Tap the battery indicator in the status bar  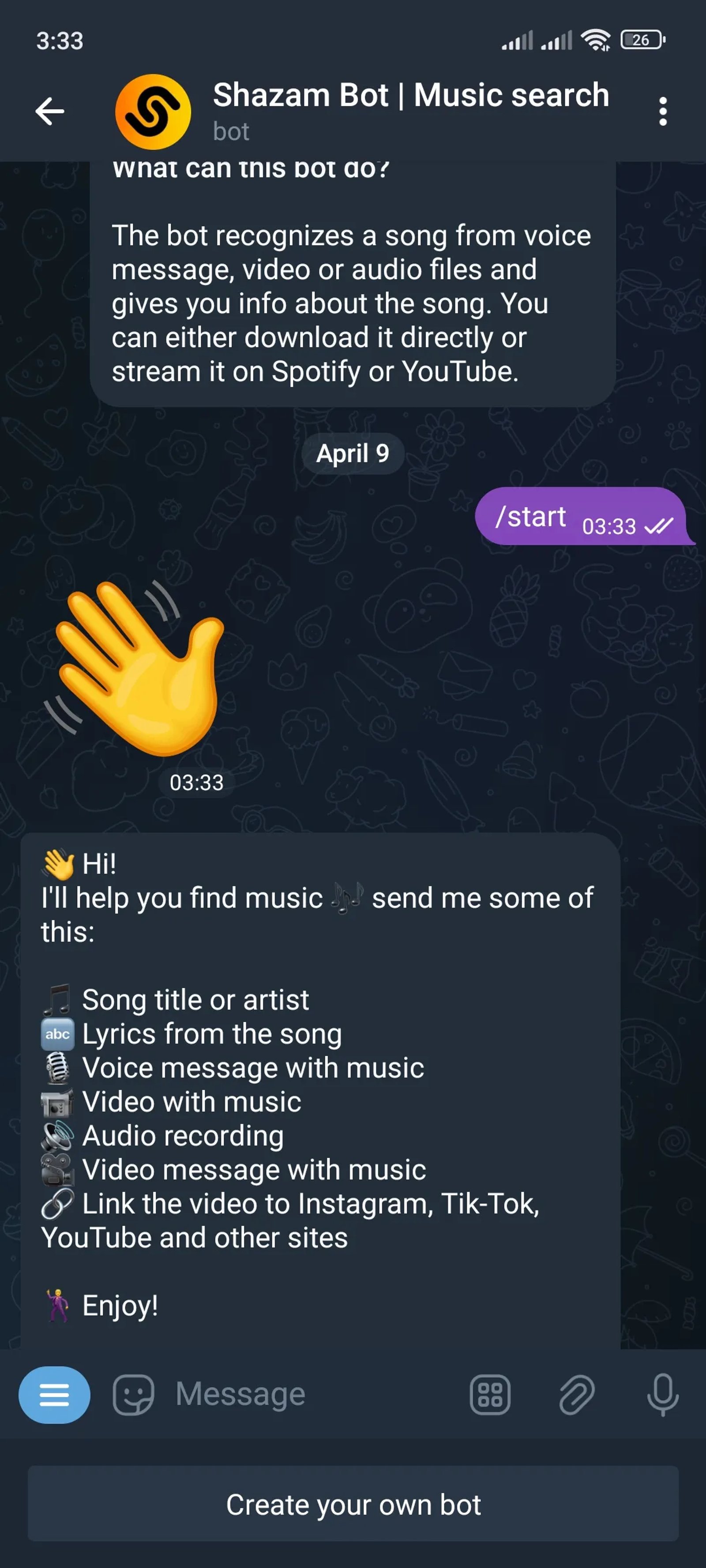click(640, 39)
